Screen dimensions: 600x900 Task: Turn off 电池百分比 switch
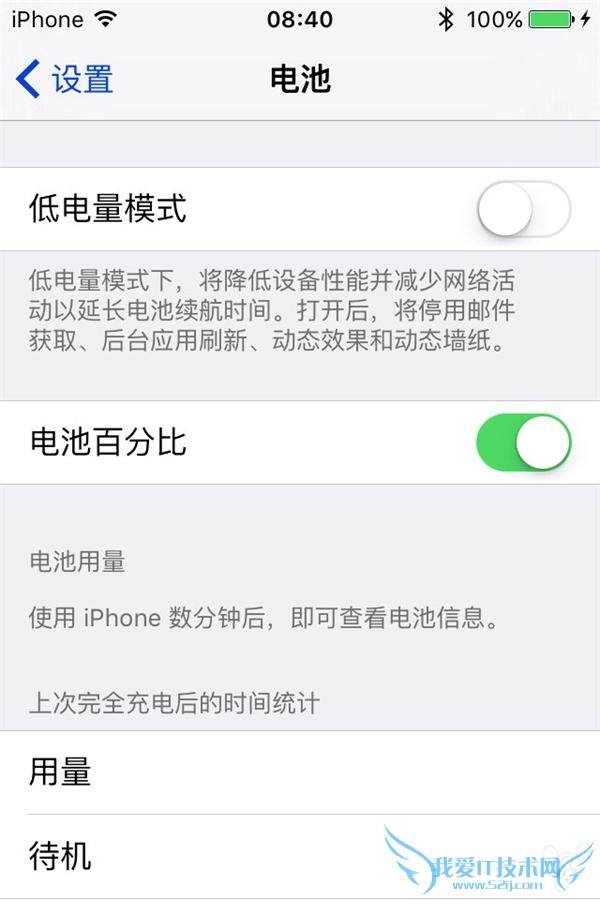[x=523, y=443]
